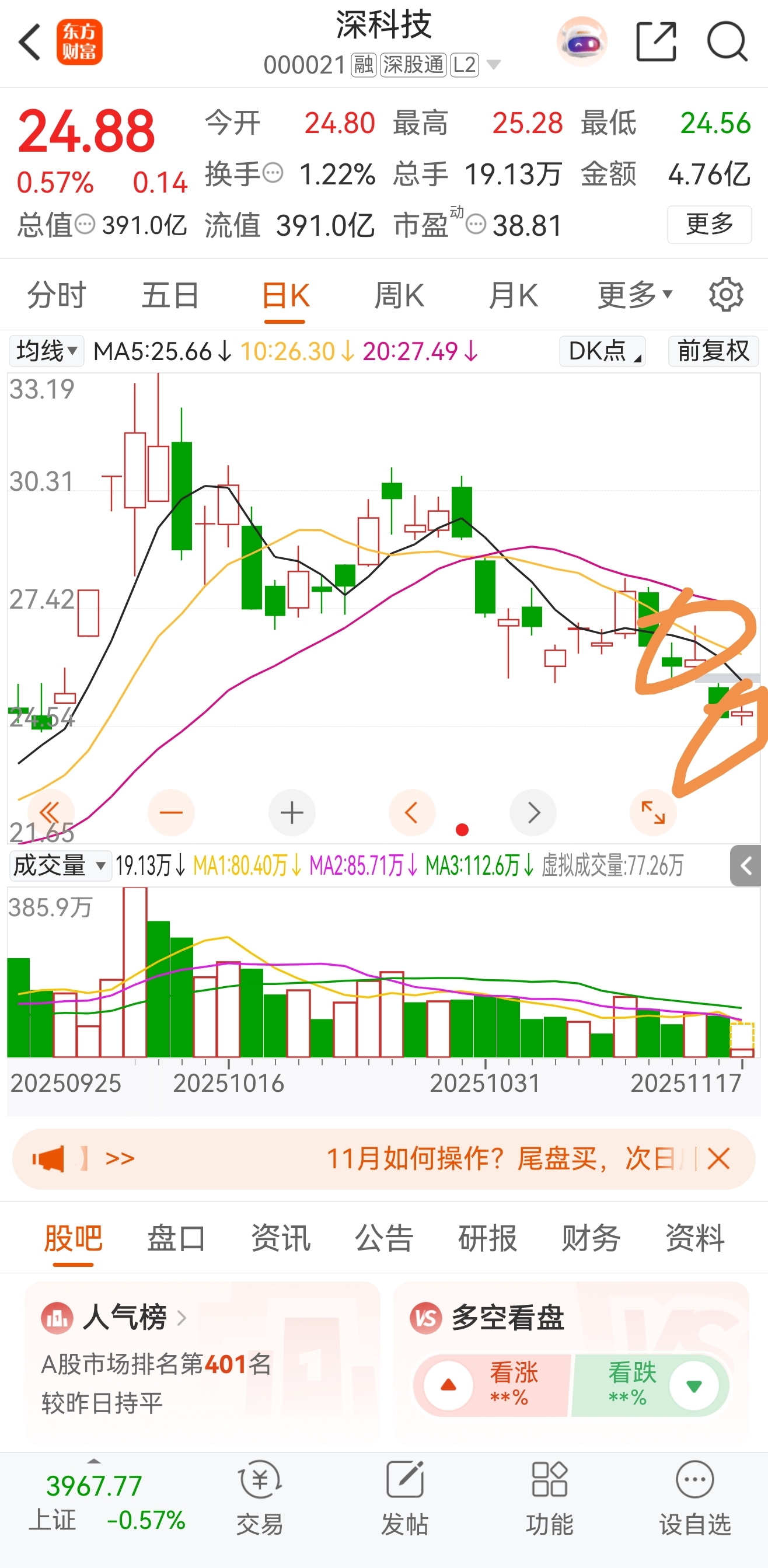Screen dimensions: 768x1568
Task: Add stock via 设自选
Action: coord(695,1498)
